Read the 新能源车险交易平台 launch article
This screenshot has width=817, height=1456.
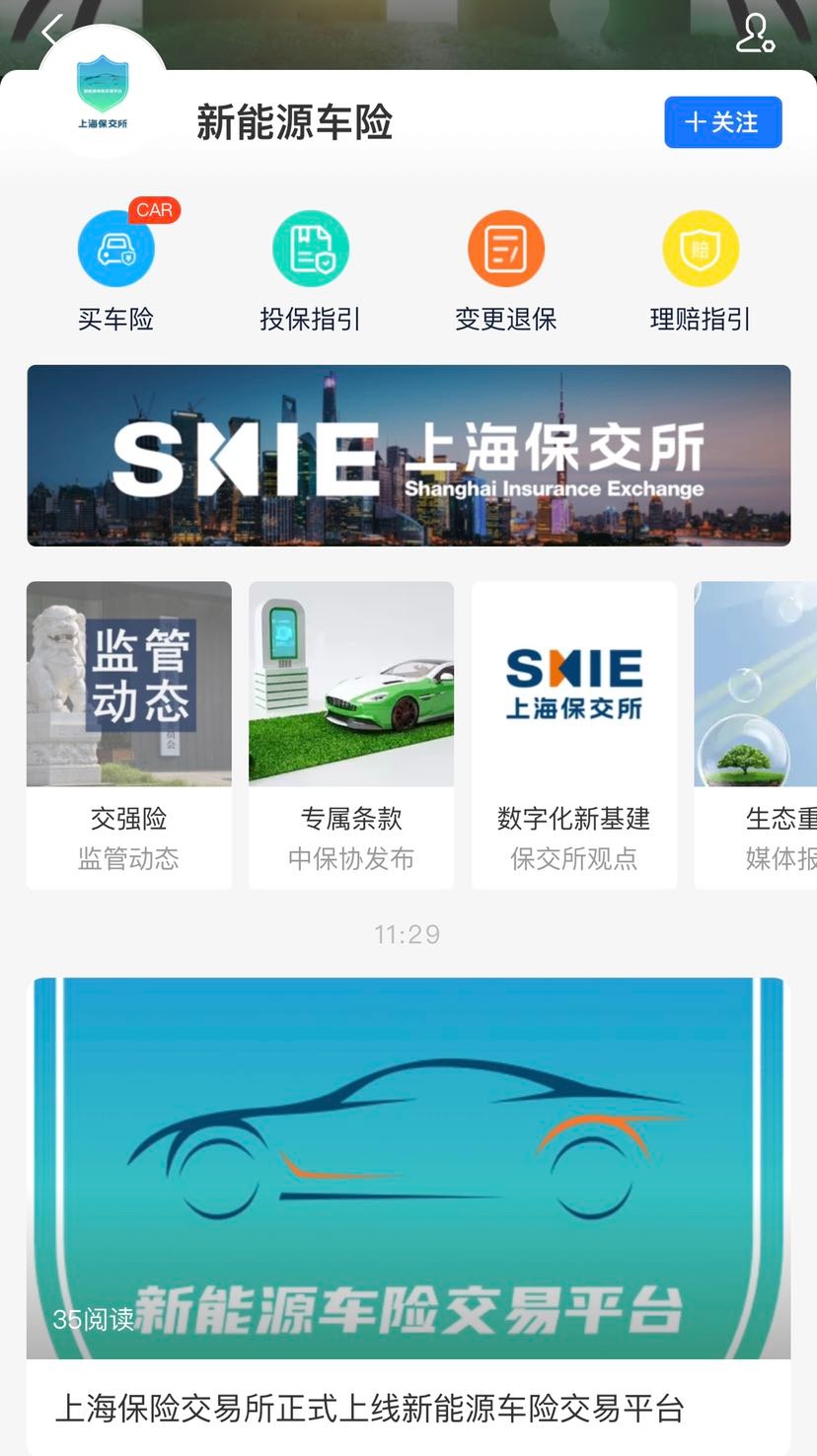(x=408, y=1213)
